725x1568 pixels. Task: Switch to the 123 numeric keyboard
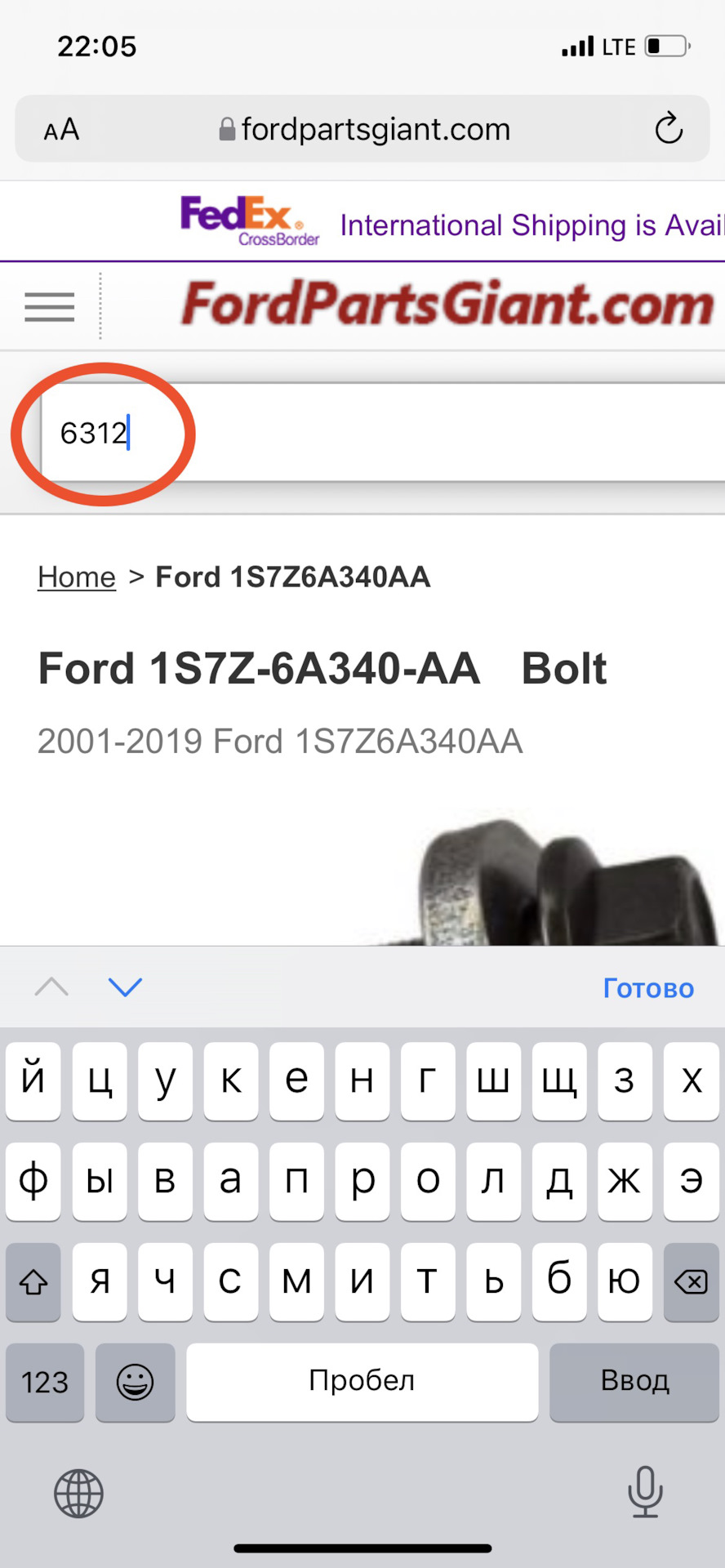coord(44,1382)
